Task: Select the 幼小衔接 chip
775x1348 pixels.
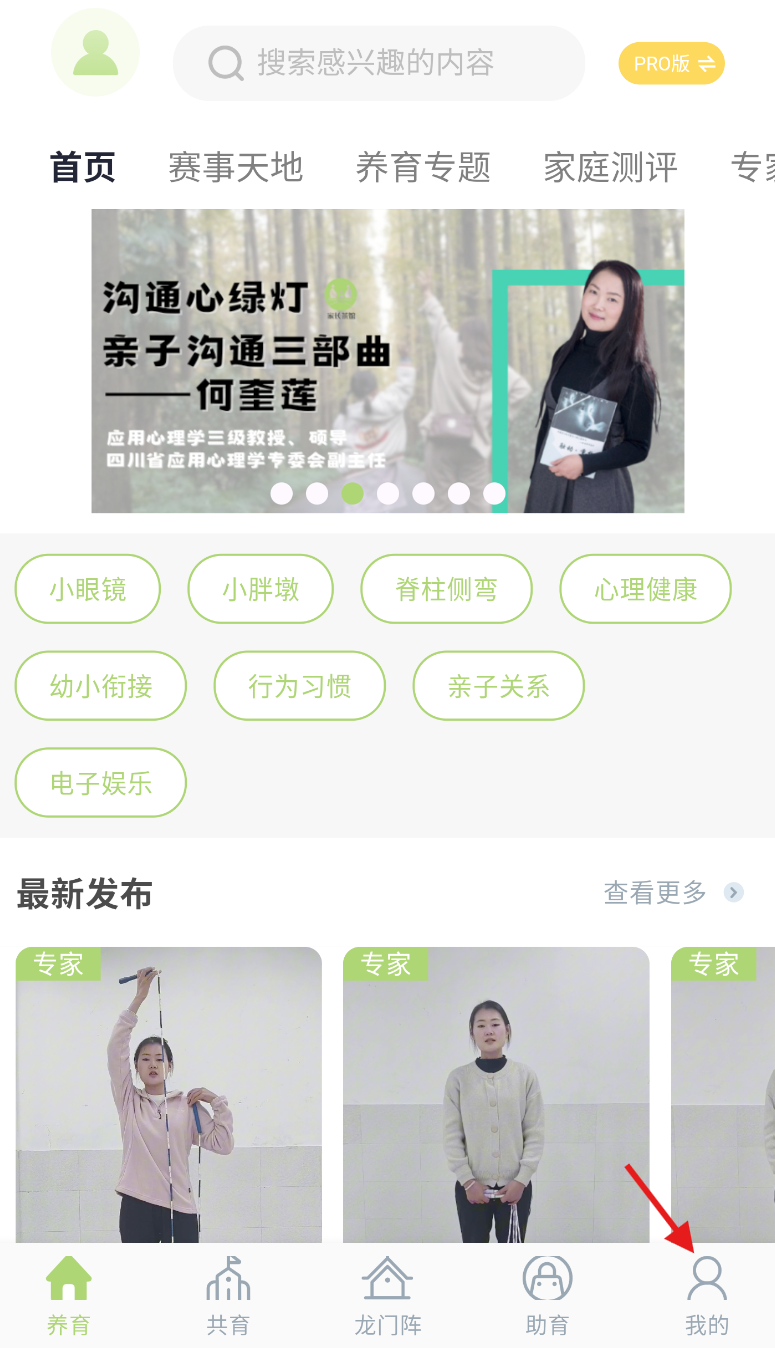Action: pos(101,686)
